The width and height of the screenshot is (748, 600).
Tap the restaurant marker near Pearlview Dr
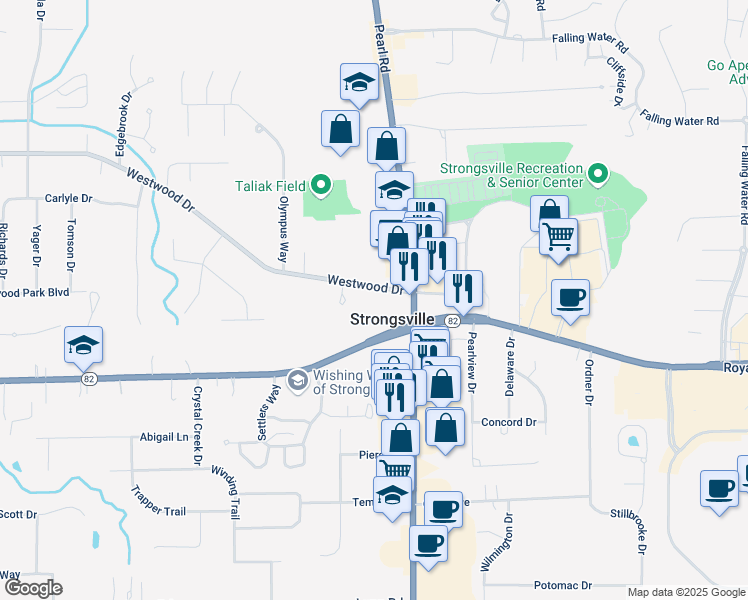pyautogui.click(x=463, y=289)
